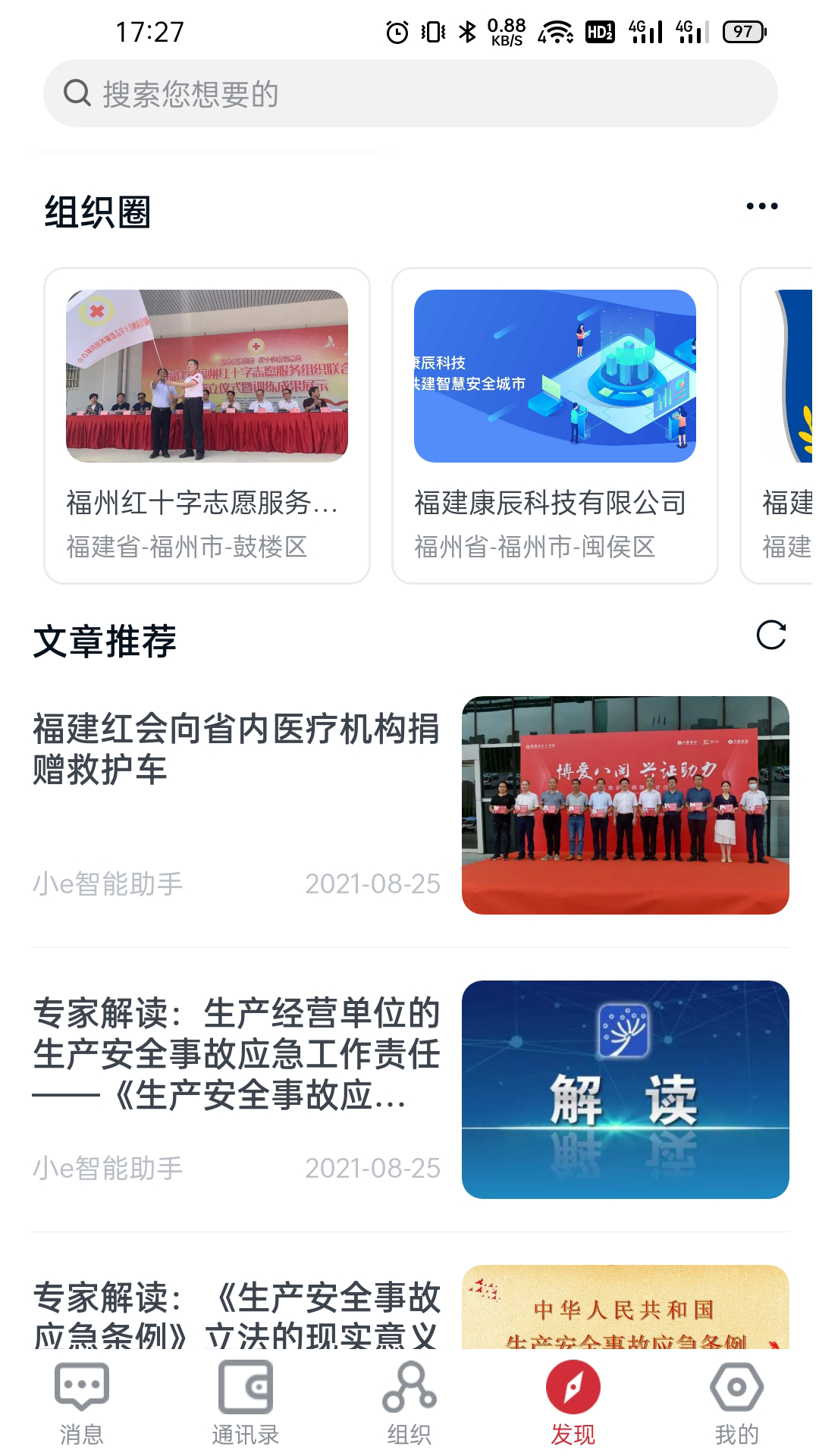Go to the 通讯录 tab
Image resolution: width=819 pixels, height=1456 pixels.
[246, 1403]
